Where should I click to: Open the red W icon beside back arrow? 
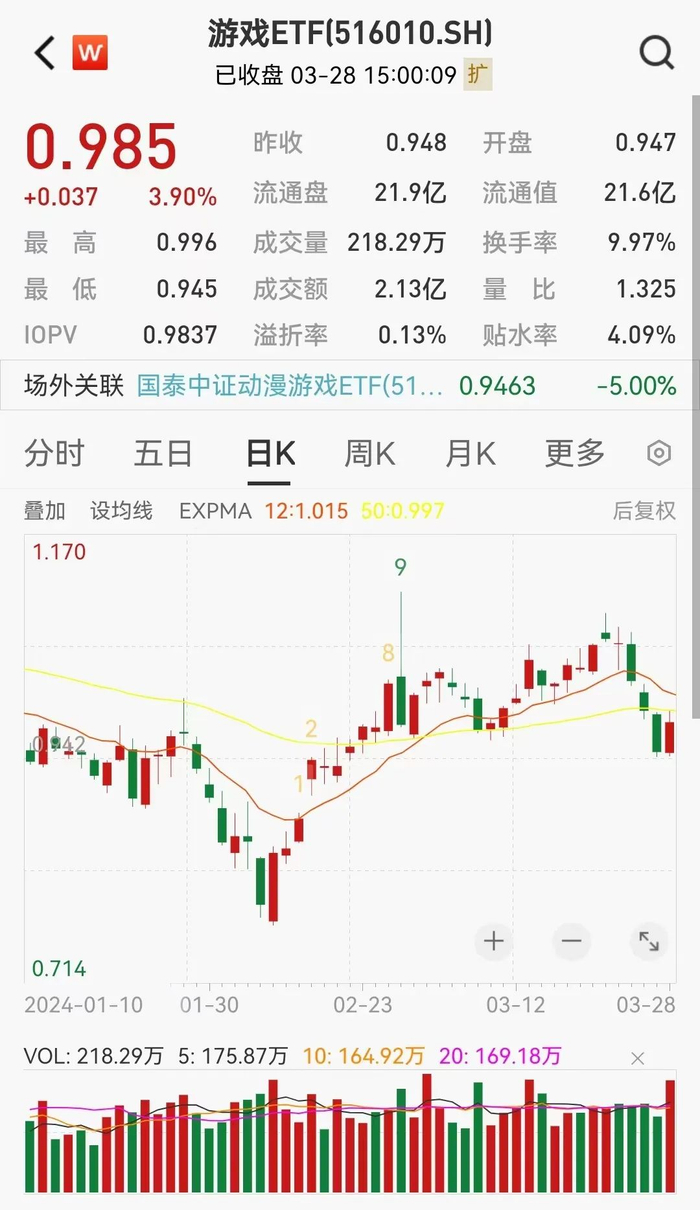coord(90,53)
